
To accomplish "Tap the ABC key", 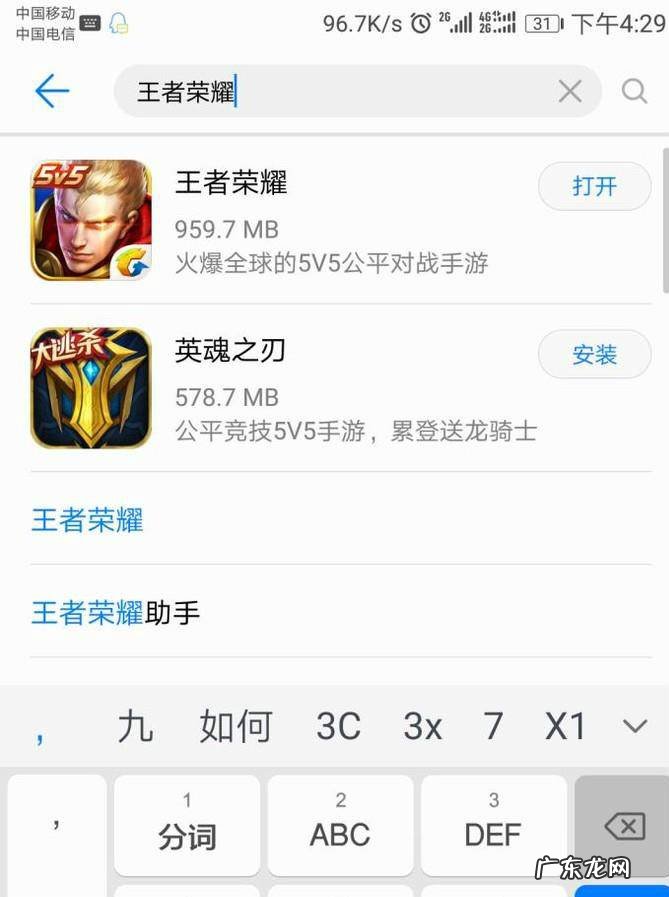I will (x=340, y=826).
